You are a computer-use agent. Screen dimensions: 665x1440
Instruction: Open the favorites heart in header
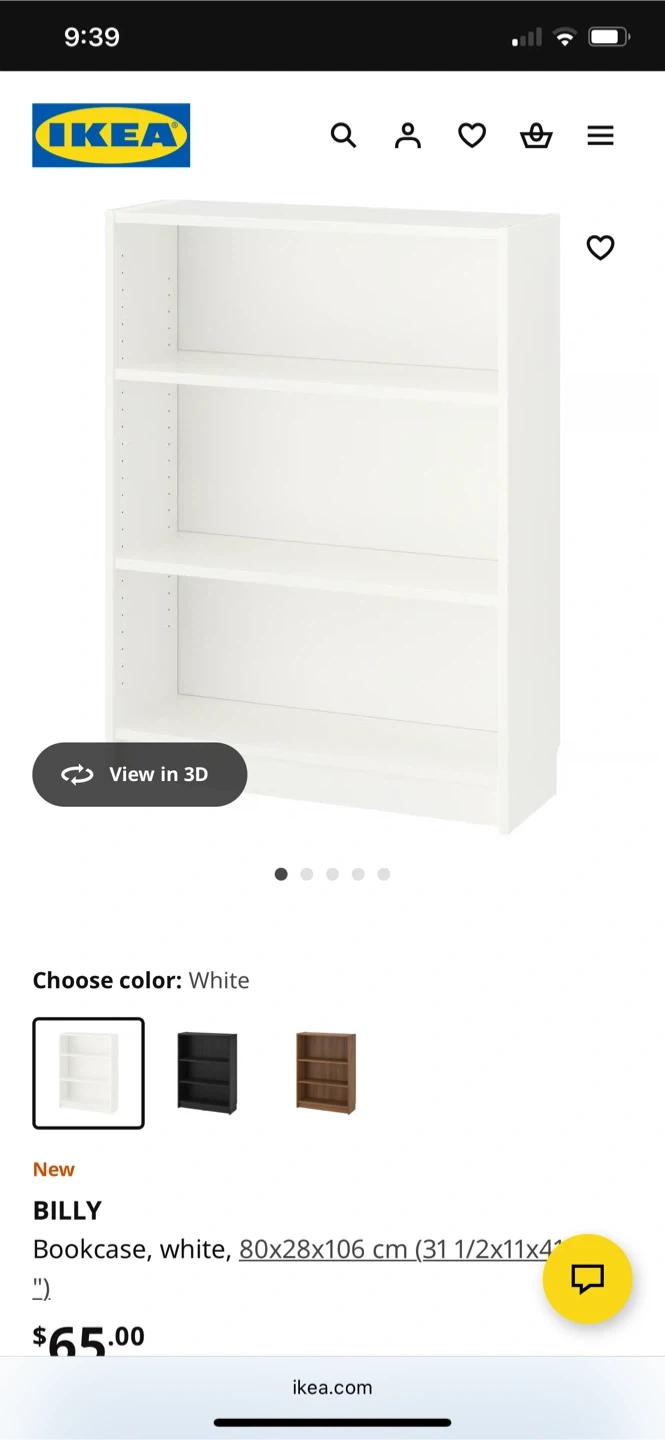tap(472, 135)
